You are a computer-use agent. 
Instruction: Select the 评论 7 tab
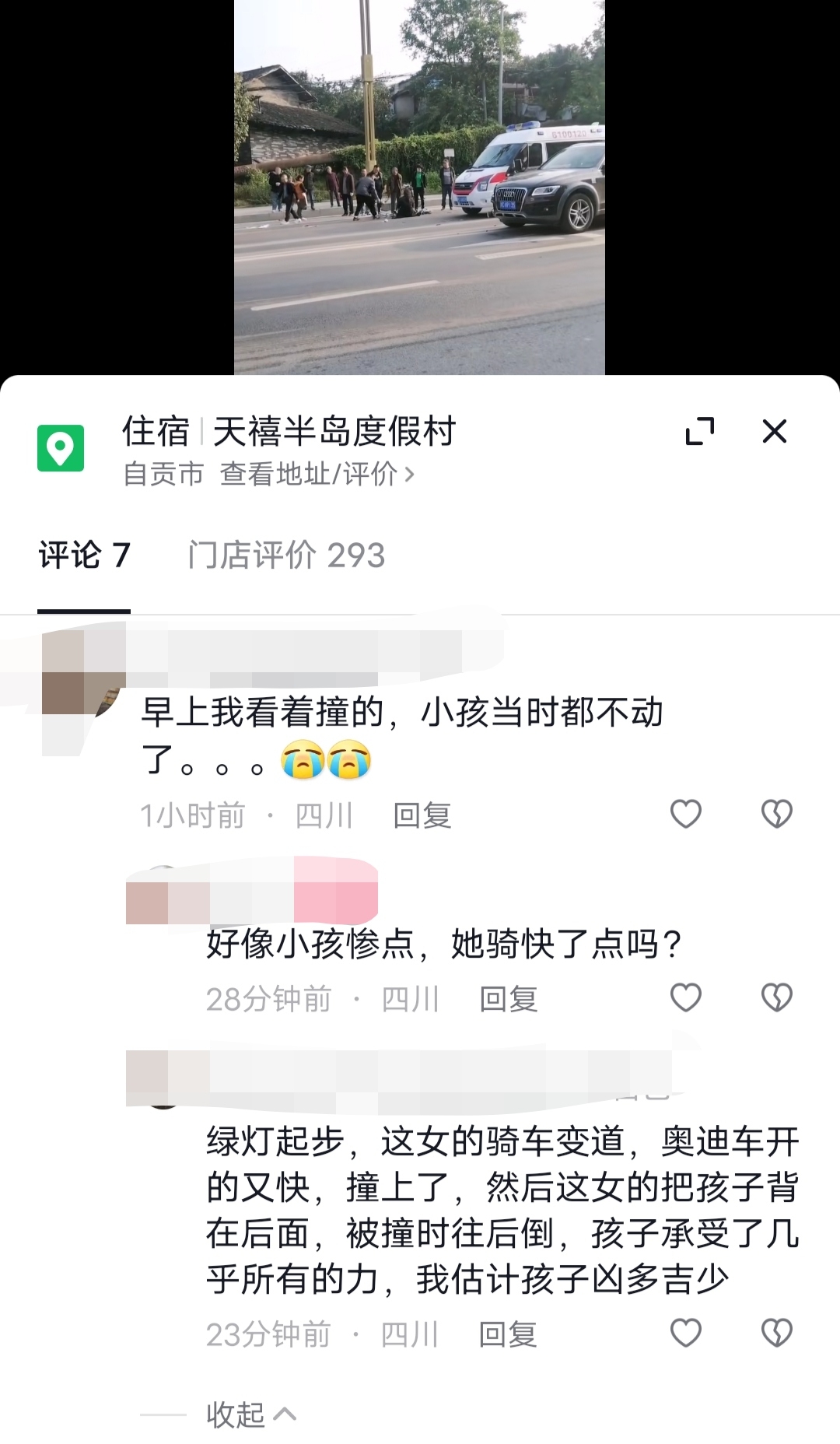point(84,556)
